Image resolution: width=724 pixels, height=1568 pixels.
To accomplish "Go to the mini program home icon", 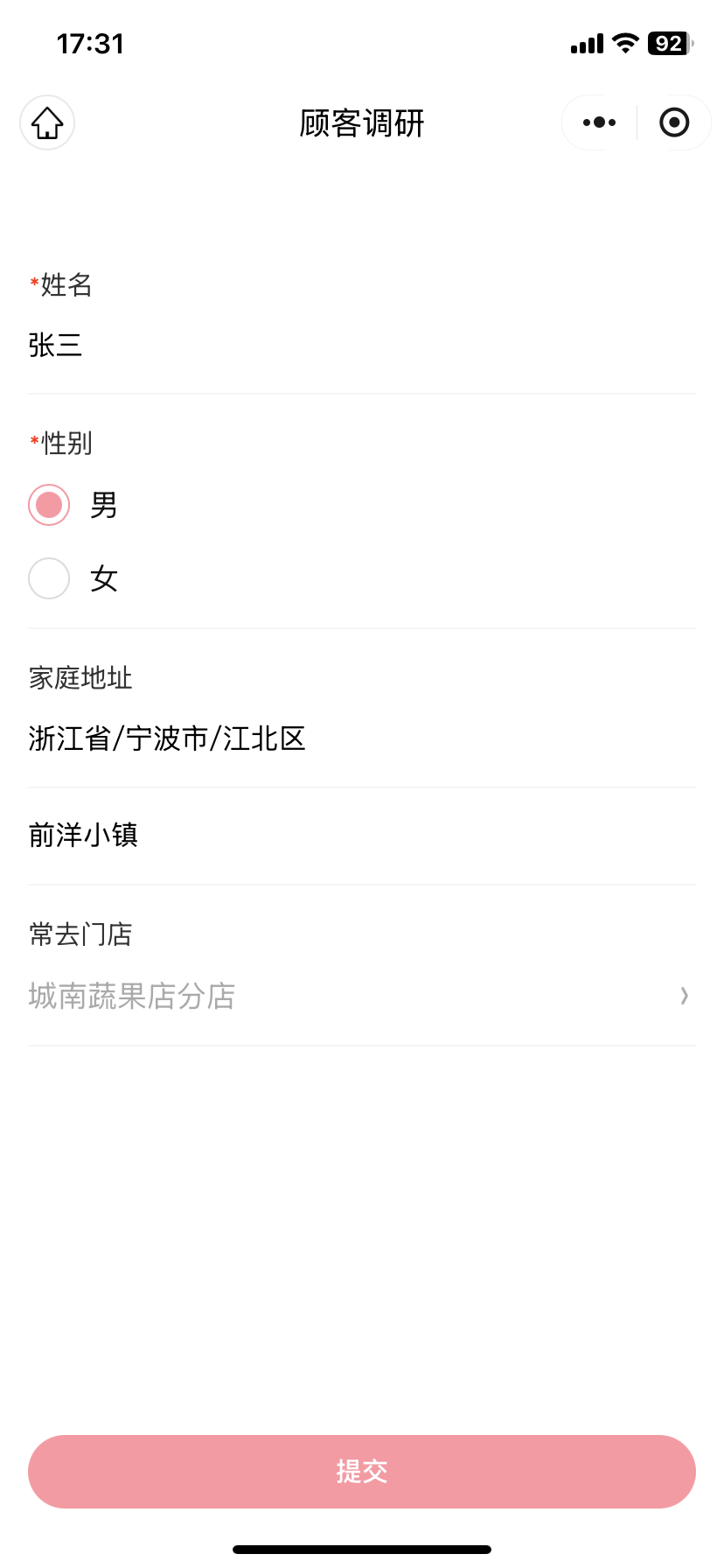I will [x=47, y=122].
